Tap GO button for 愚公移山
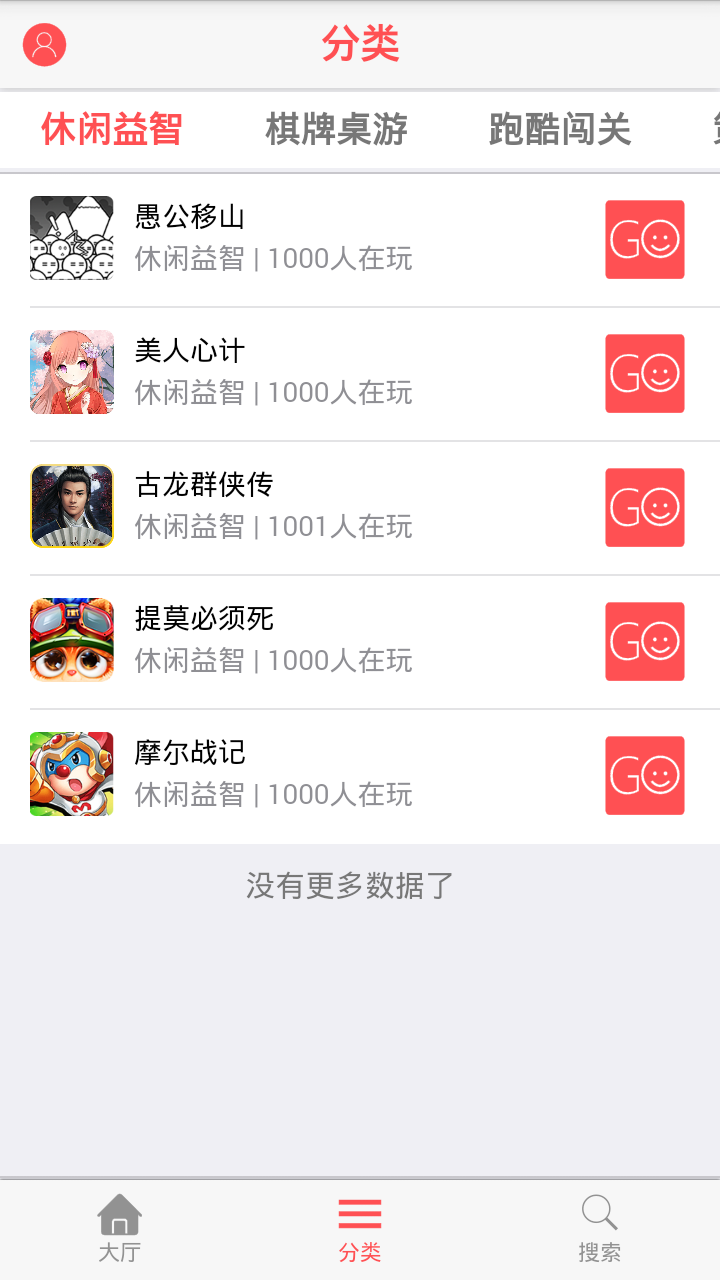The image size is (720, 1280). 644,240
